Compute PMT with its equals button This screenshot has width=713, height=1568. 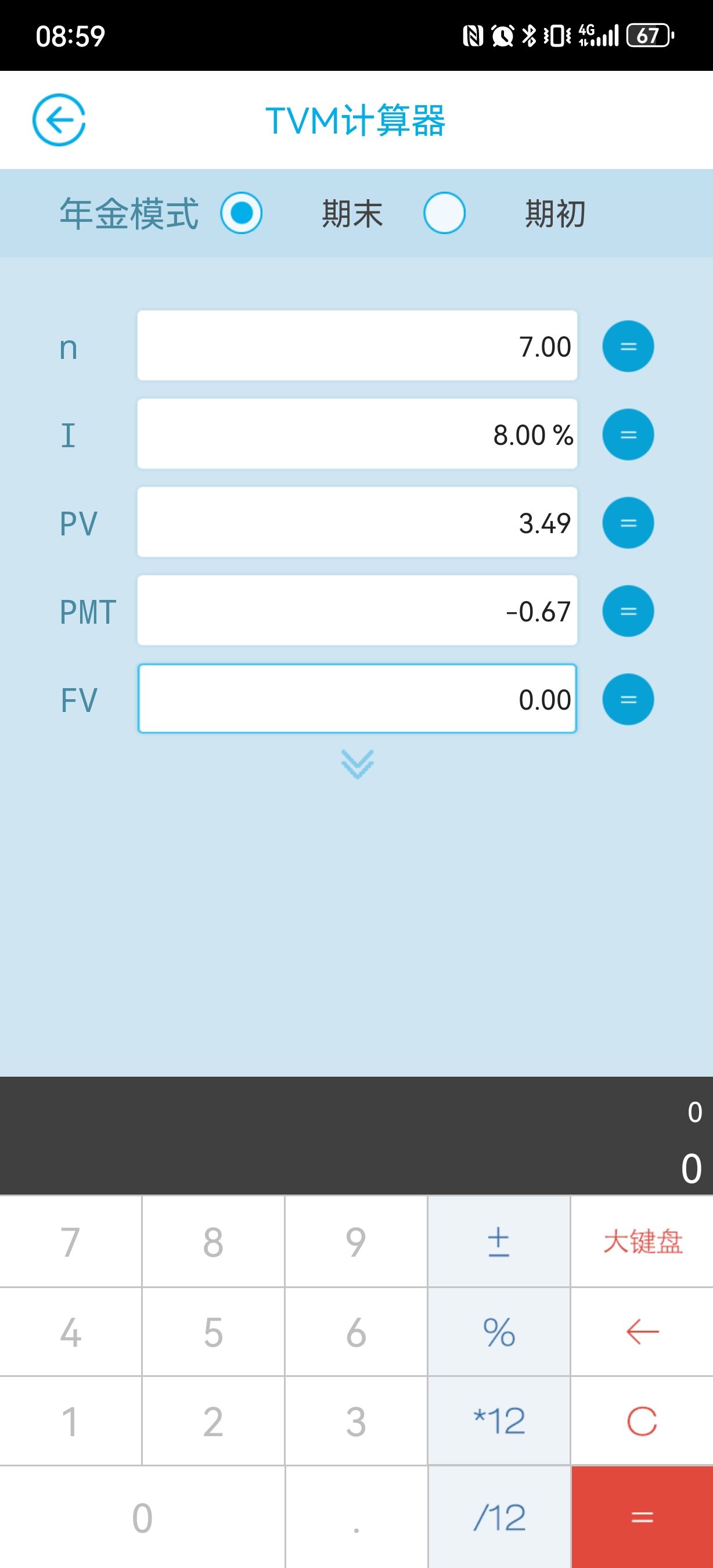coord(628,611)
